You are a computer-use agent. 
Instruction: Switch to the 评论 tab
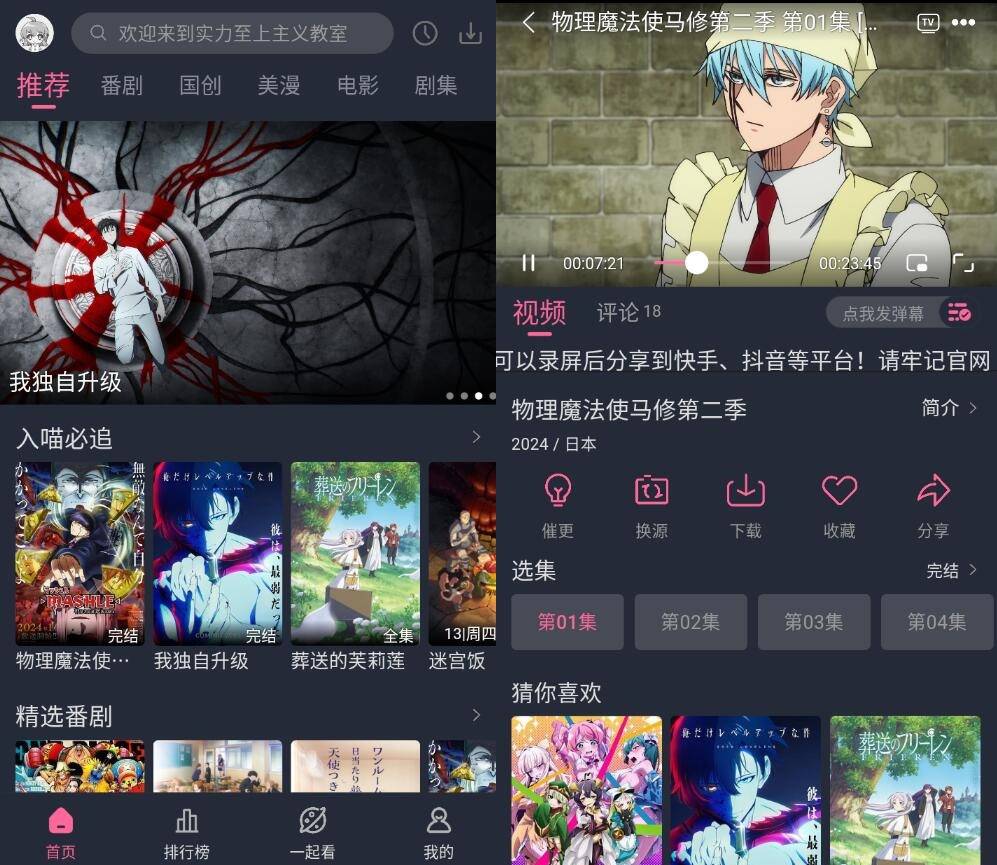pos(628,313)
